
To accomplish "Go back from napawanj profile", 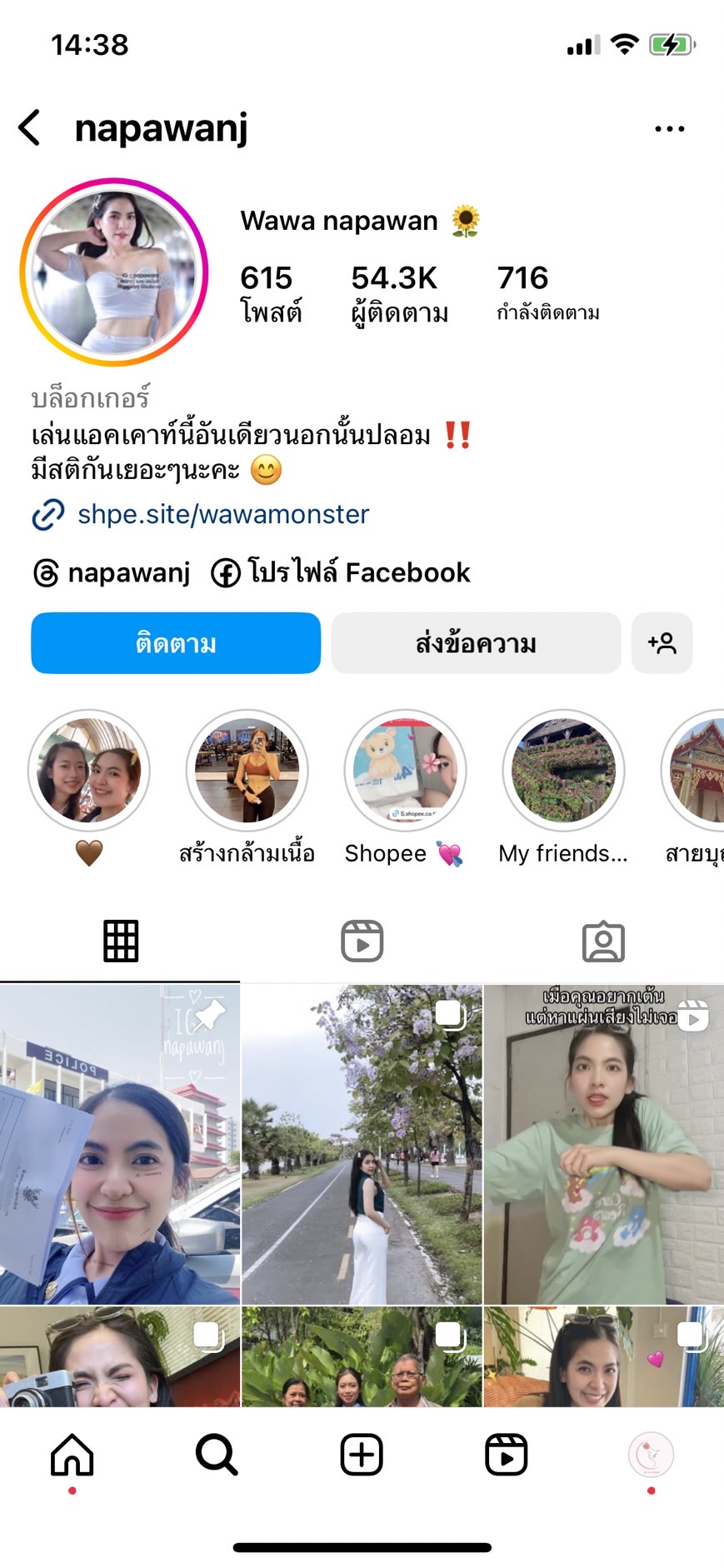I will (x=29, y=128).
